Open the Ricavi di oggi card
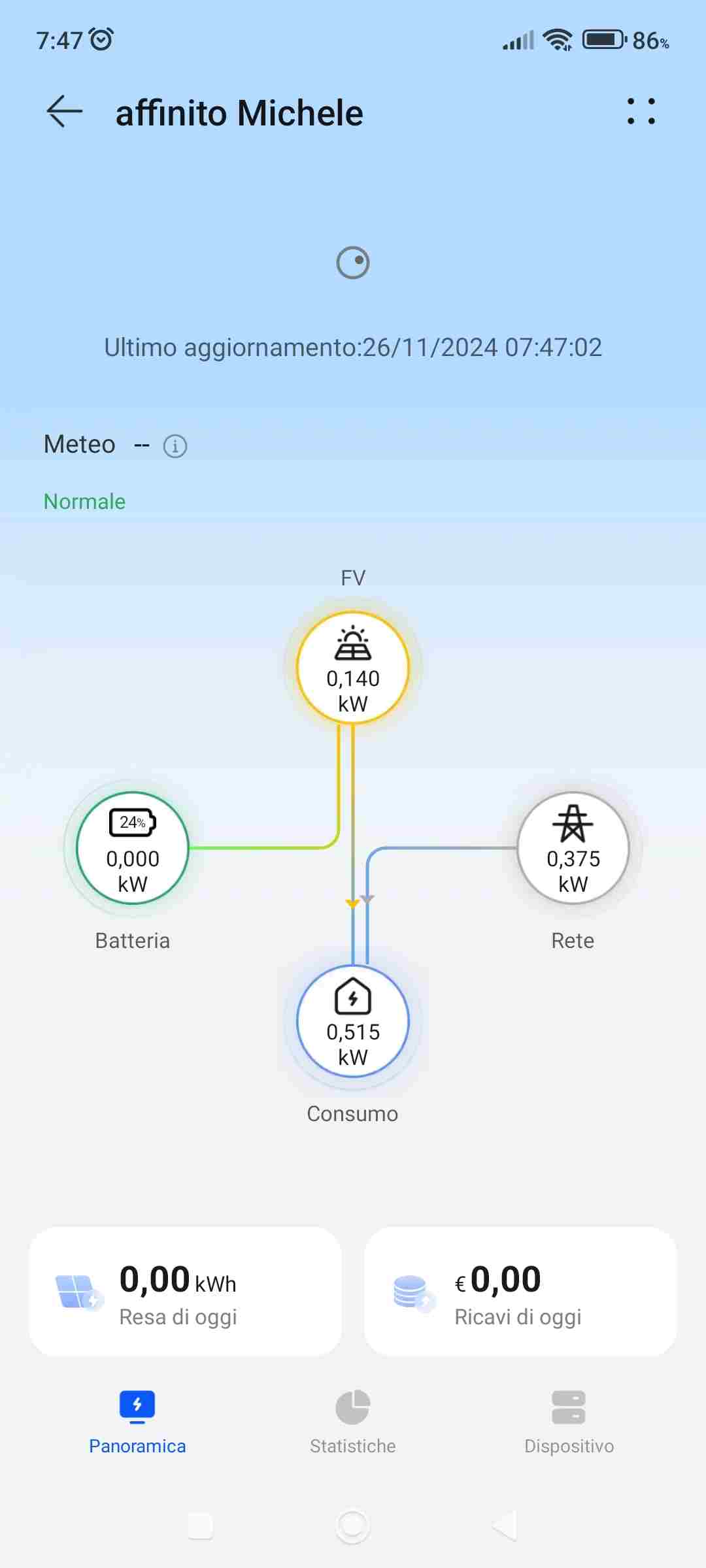 (520, 1292)
